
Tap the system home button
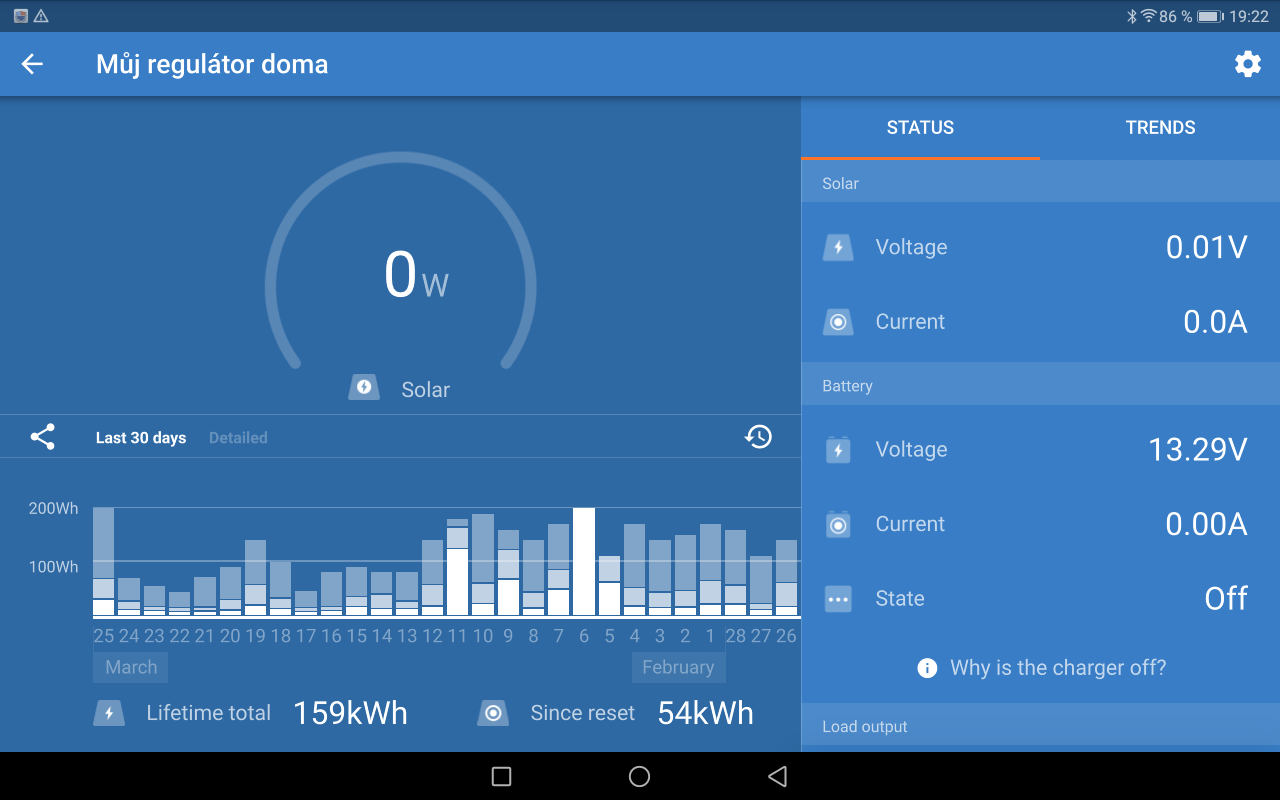(x=640, y=776)
